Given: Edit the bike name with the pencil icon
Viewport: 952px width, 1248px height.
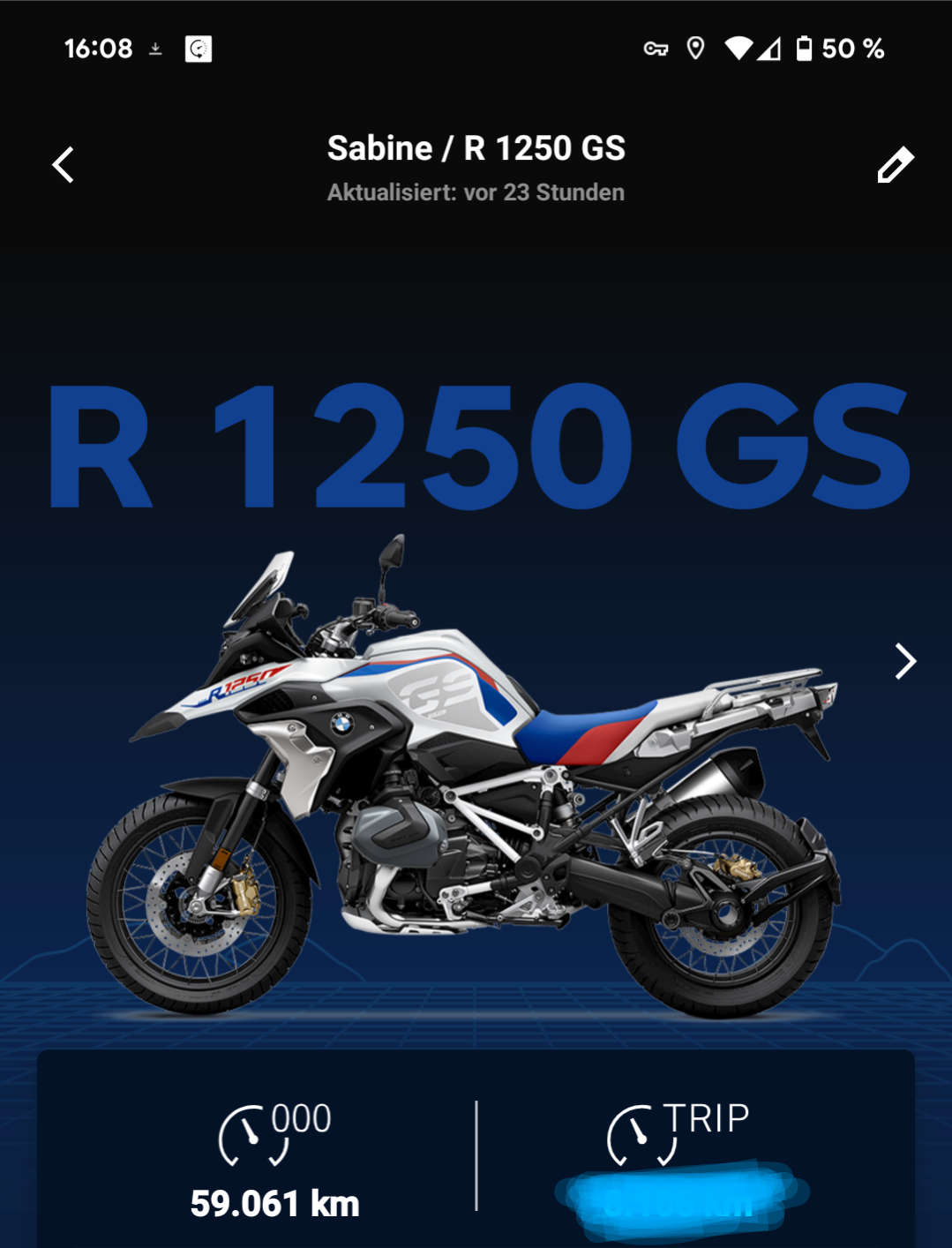Looking at the screenshot, I should (895, 165).
